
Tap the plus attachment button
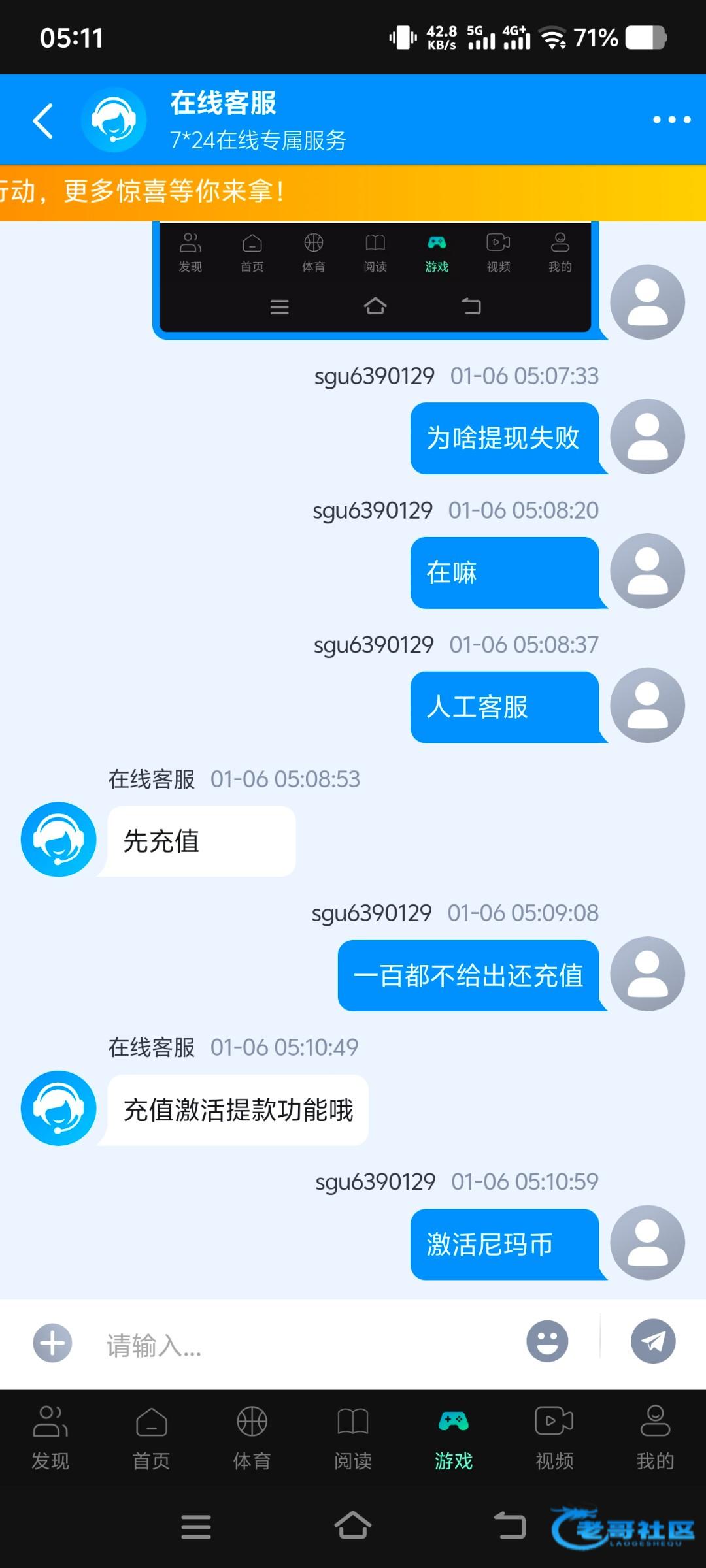click(x=52, y=1343)
